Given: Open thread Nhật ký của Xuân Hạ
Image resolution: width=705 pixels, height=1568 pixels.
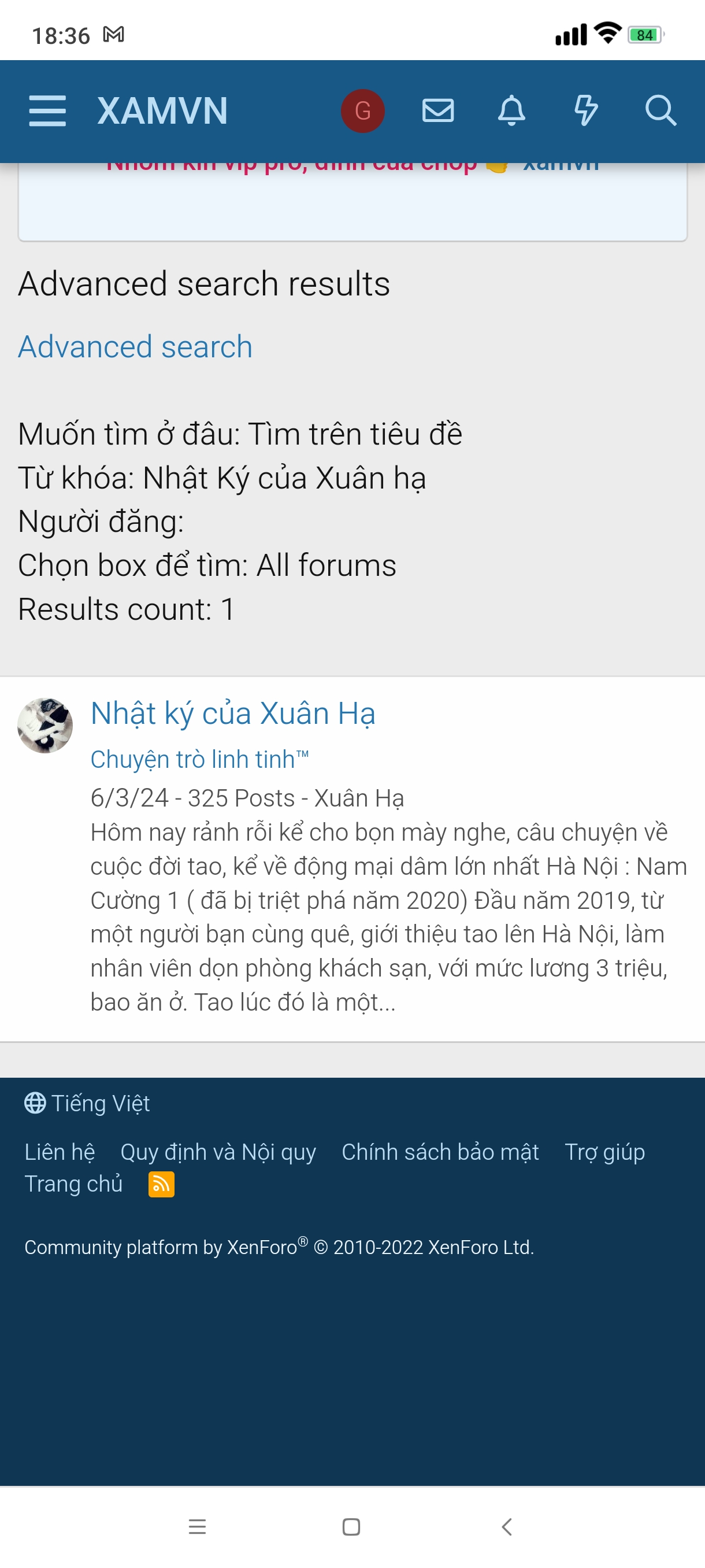Looking at the screenshot, I should [232, 713].
